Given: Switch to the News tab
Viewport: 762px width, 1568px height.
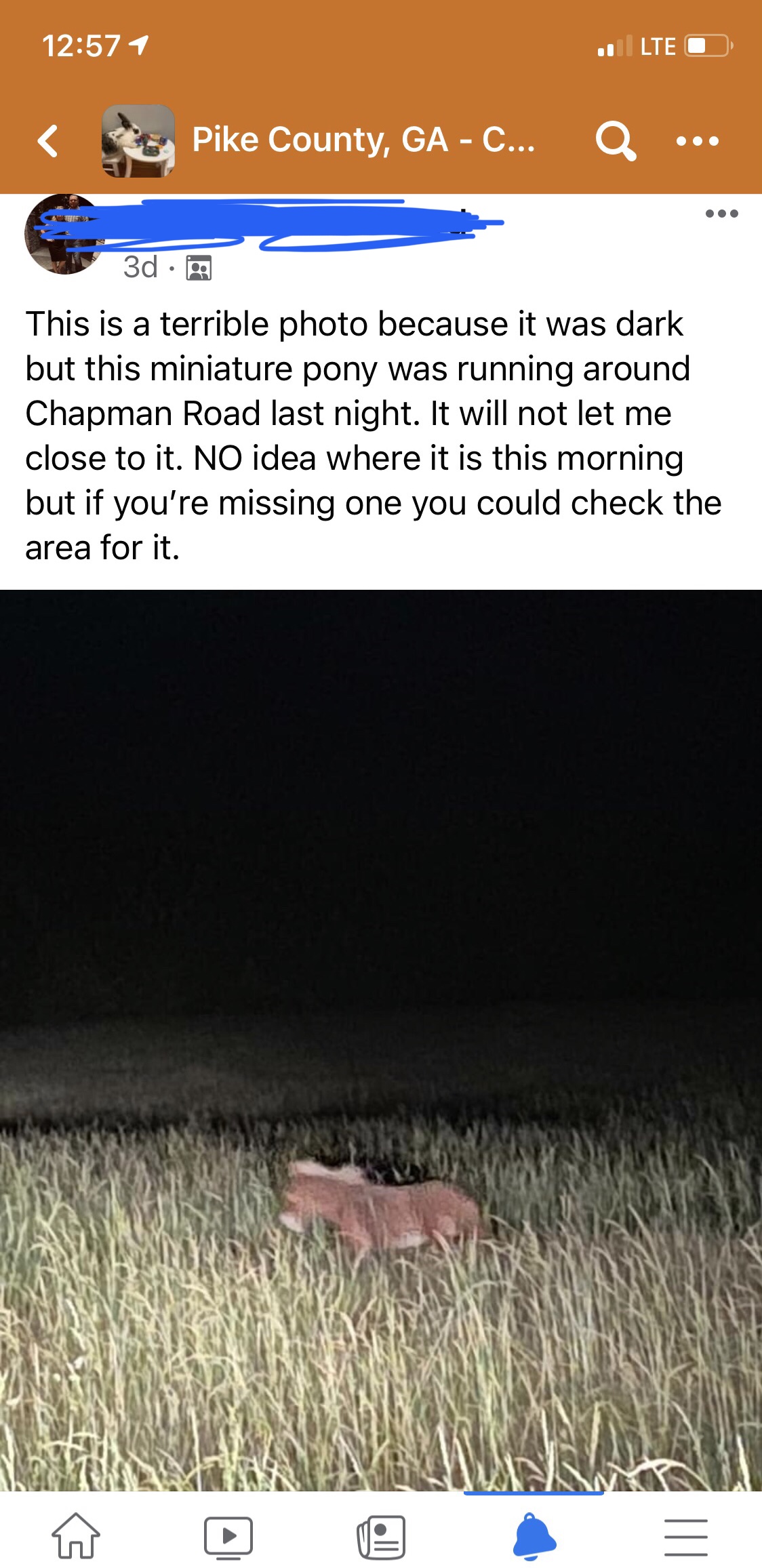Looking at the screenshot, I should (x=381, y=1536).
